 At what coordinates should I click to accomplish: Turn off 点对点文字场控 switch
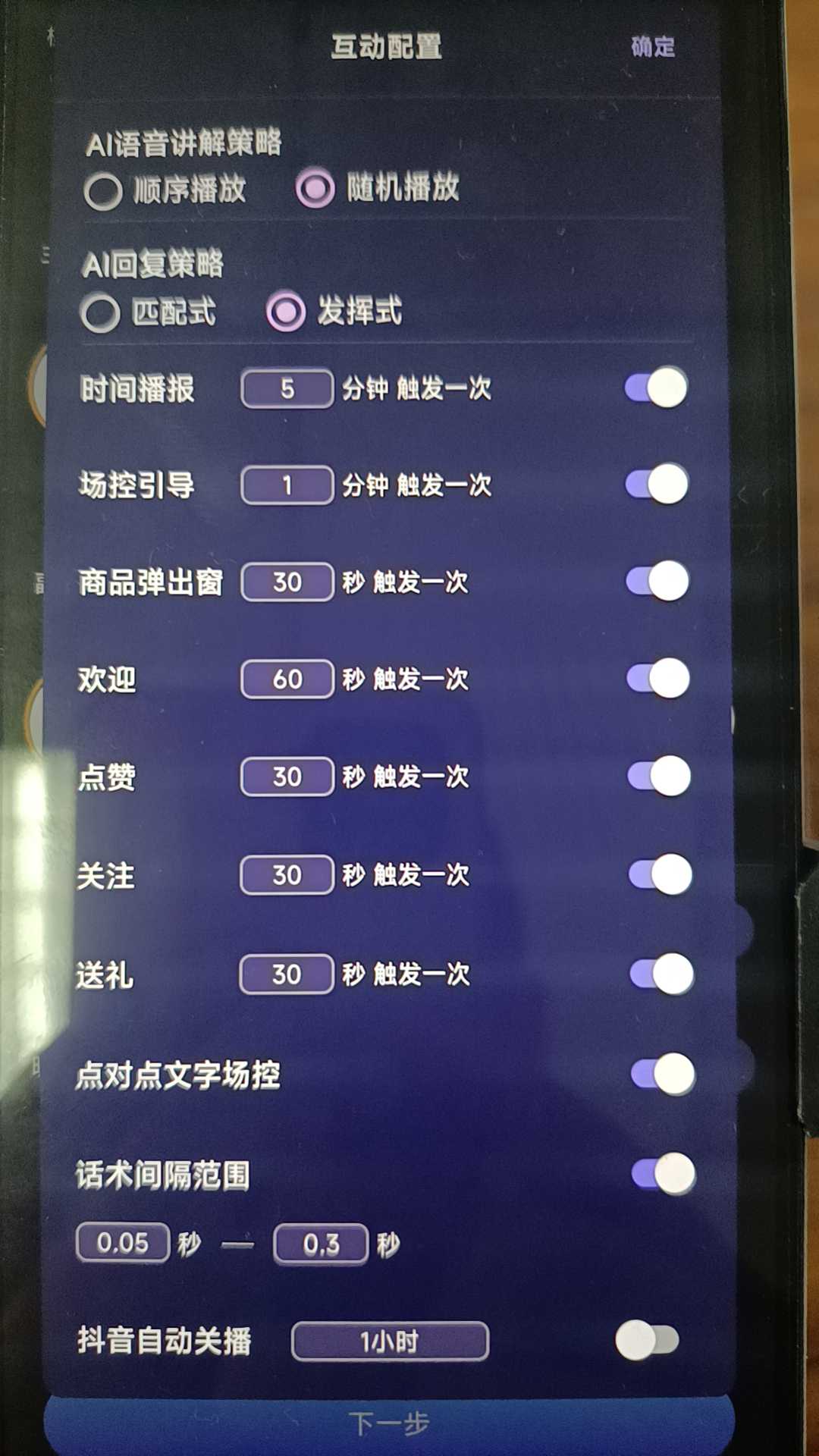click(663, 1074)
